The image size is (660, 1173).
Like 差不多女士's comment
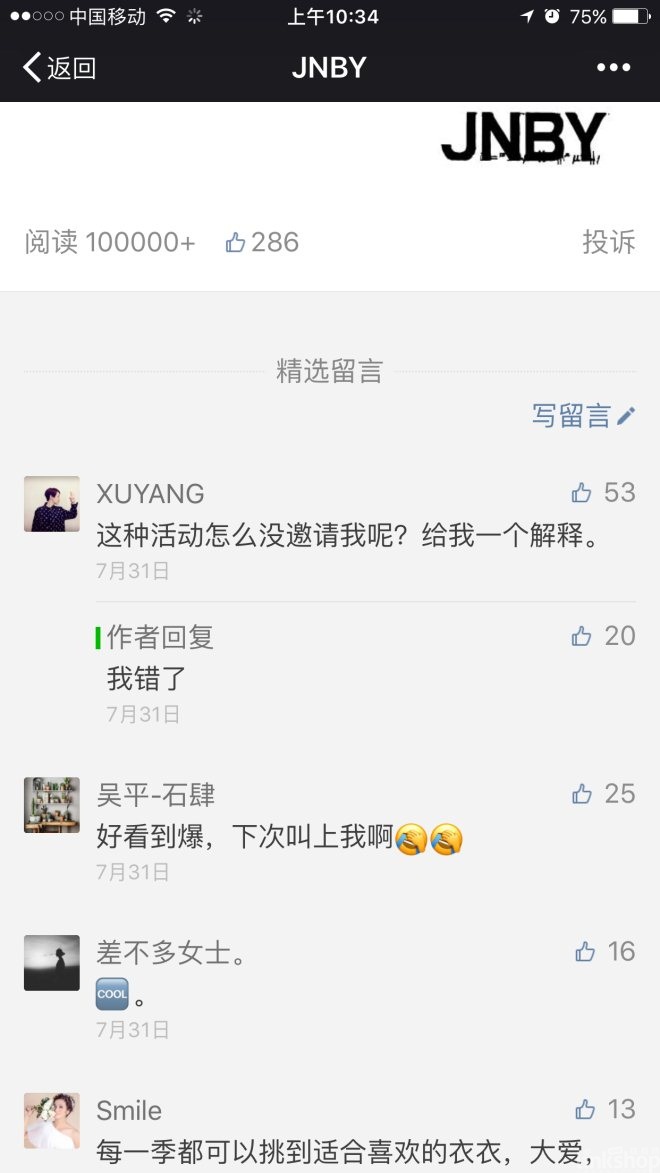click(585, 952)
